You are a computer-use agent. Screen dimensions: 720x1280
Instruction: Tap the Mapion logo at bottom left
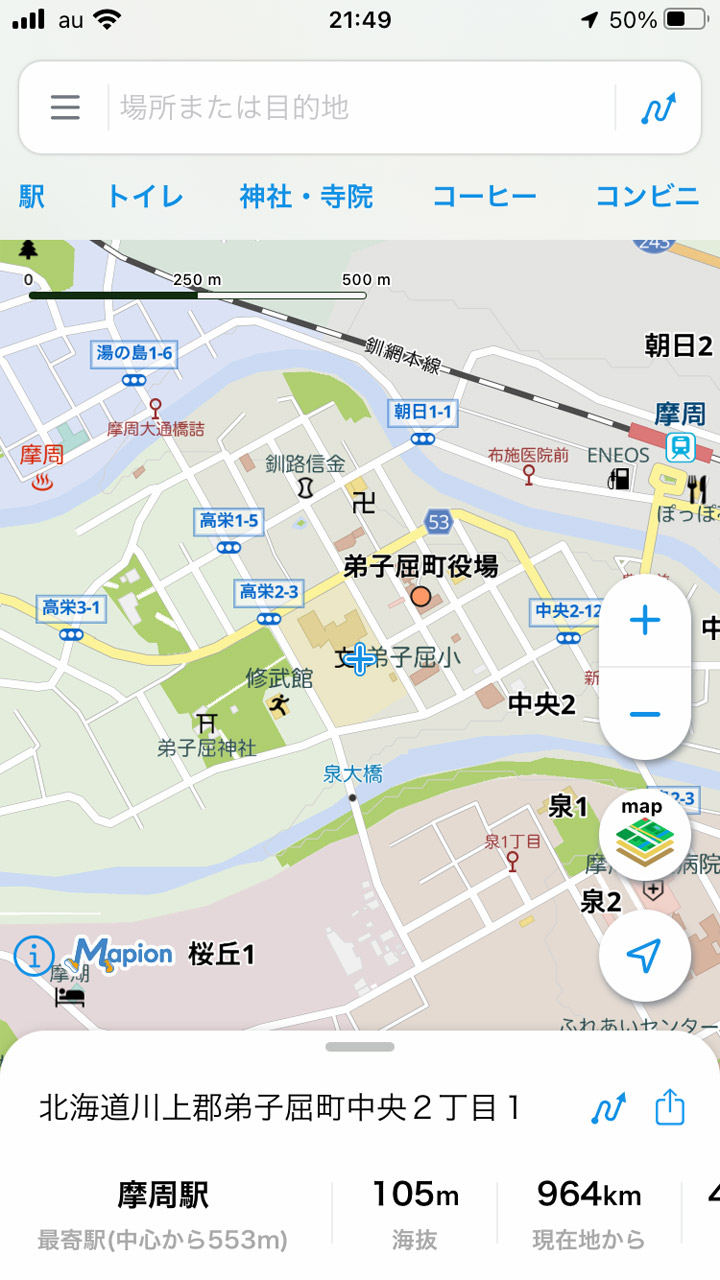(120, 952)
